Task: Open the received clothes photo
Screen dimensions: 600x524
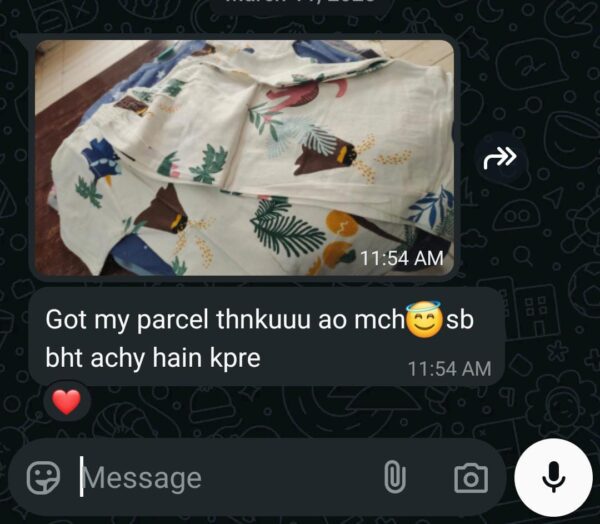Action: 245,157
